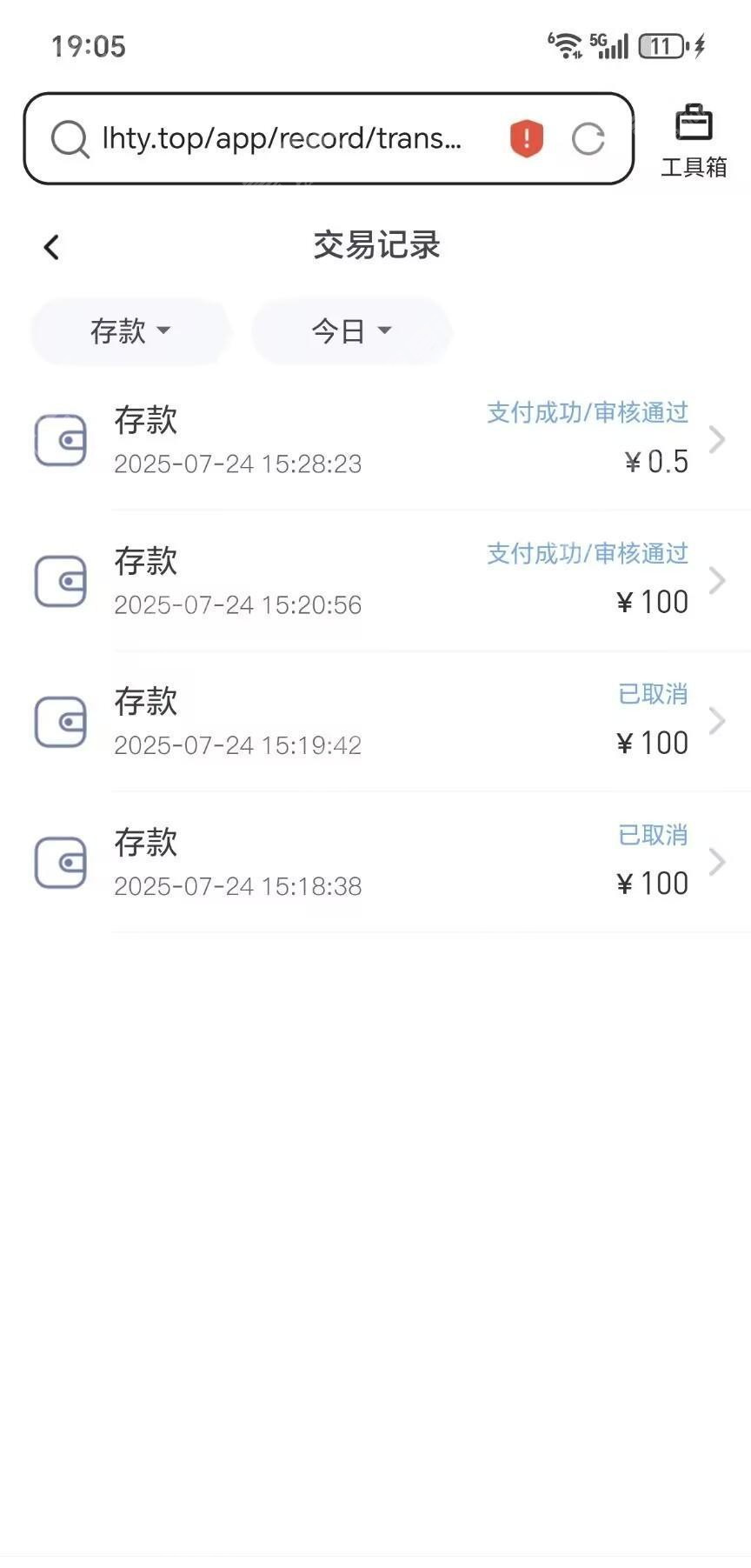Open the ¥0.5 deposit from 15:28:23
The image size is (751, 1568).
[x=375, y=440]
